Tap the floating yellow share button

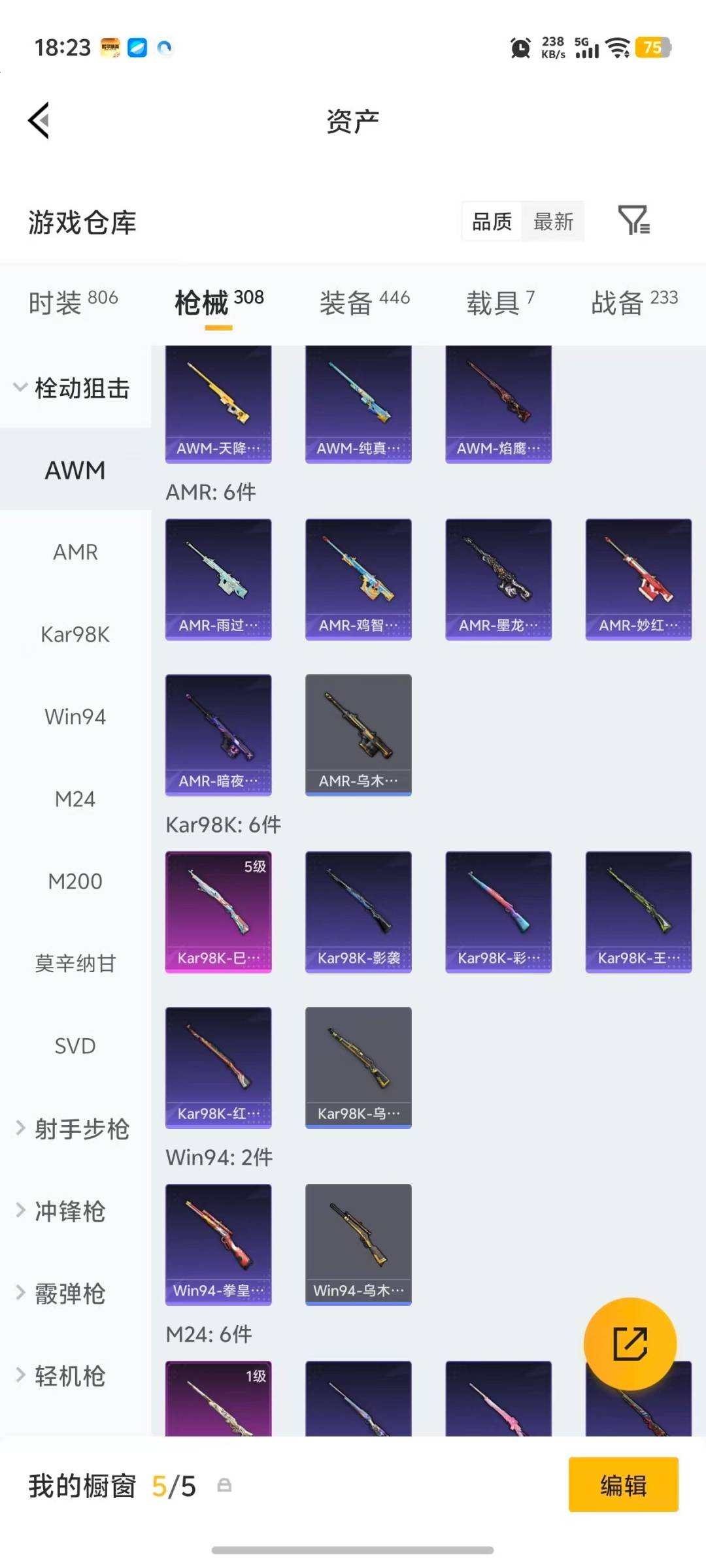[x=630, y=1343]
